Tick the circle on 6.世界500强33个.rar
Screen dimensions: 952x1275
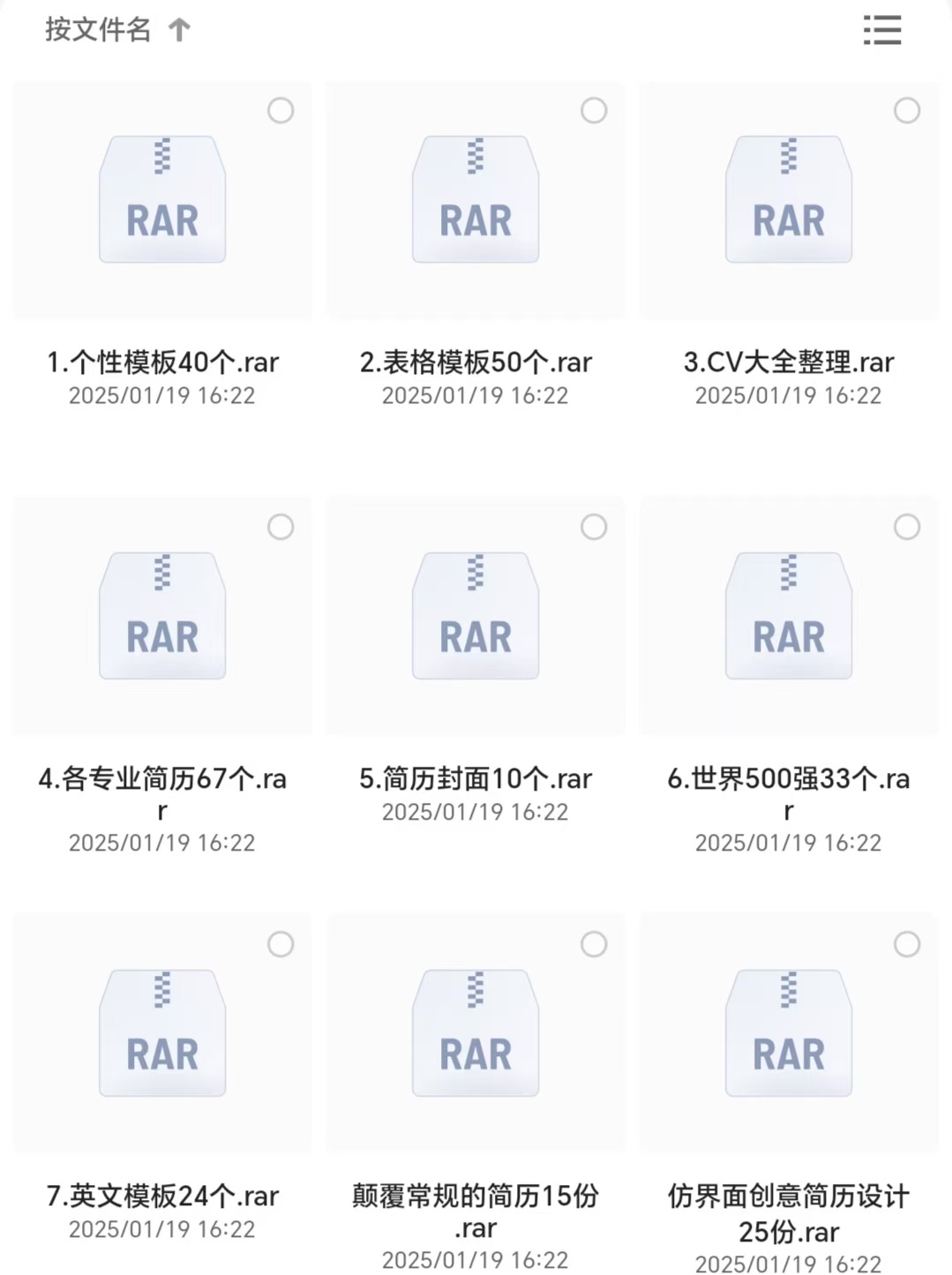(x=907, y=527)
